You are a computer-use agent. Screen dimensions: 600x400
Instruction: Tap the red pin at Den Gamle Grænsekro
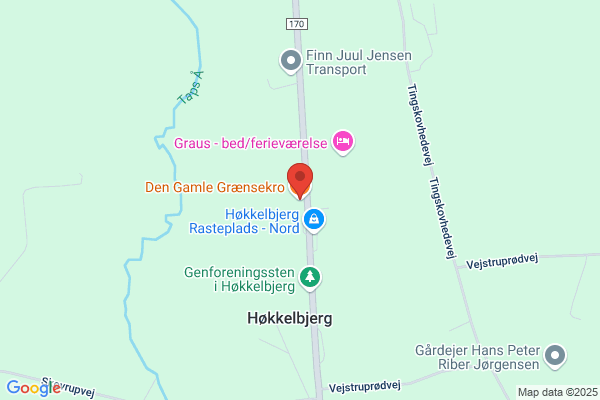(x=300, y=181)
